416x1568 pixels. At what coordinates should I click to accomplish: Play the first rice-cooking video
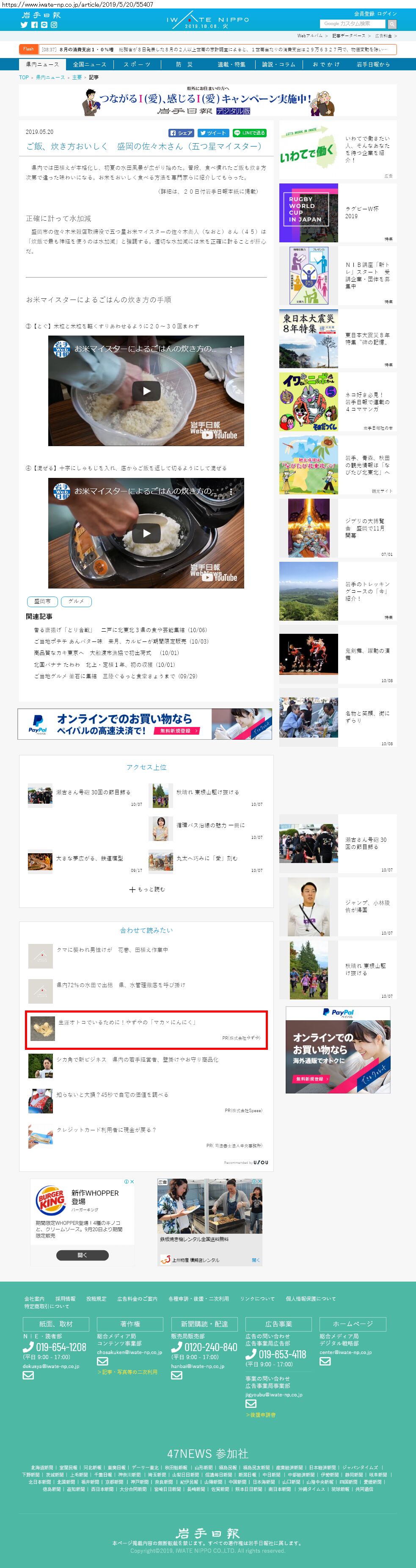tap(146, 391)
